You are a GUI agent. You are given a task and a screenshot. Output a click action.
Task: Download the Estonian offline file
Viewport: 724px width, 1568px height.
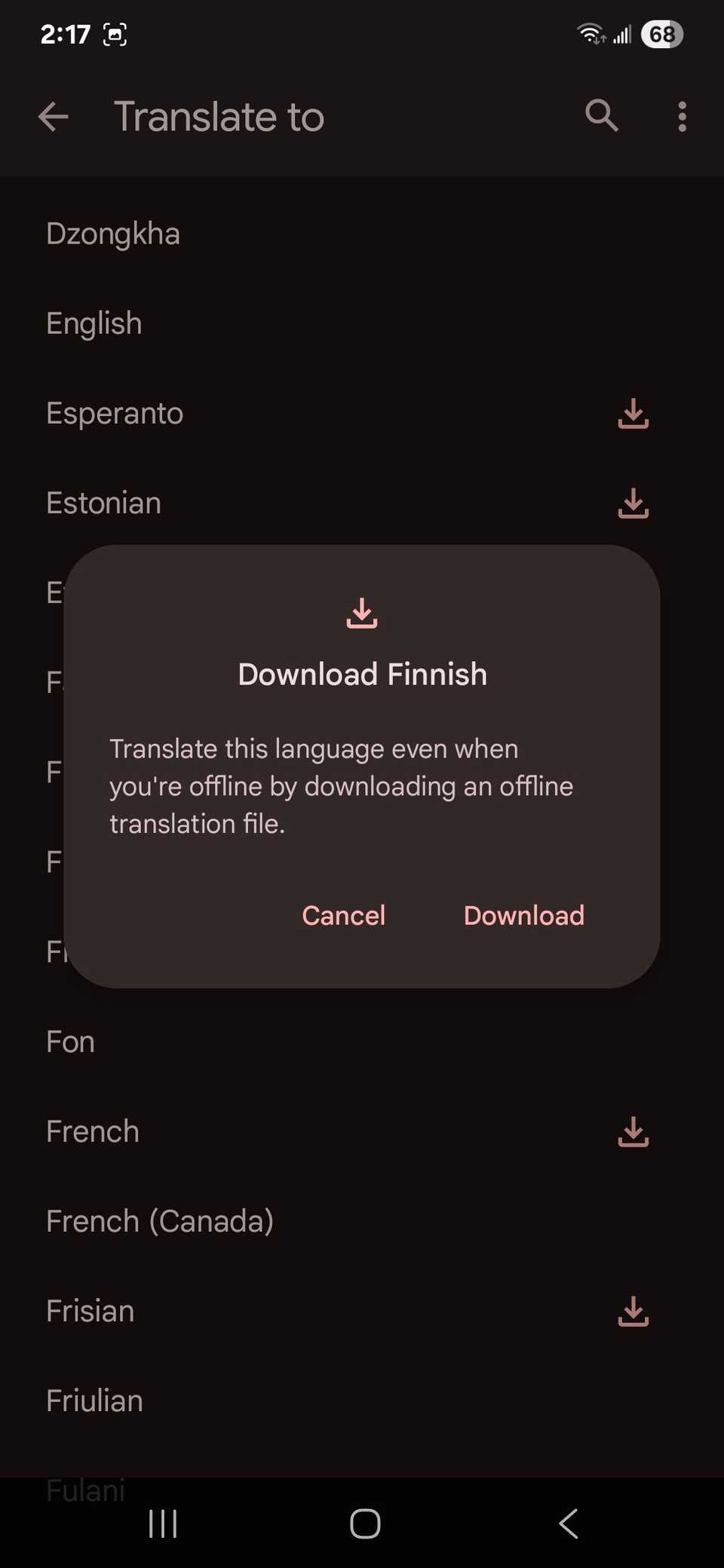[x=633, y=504]
